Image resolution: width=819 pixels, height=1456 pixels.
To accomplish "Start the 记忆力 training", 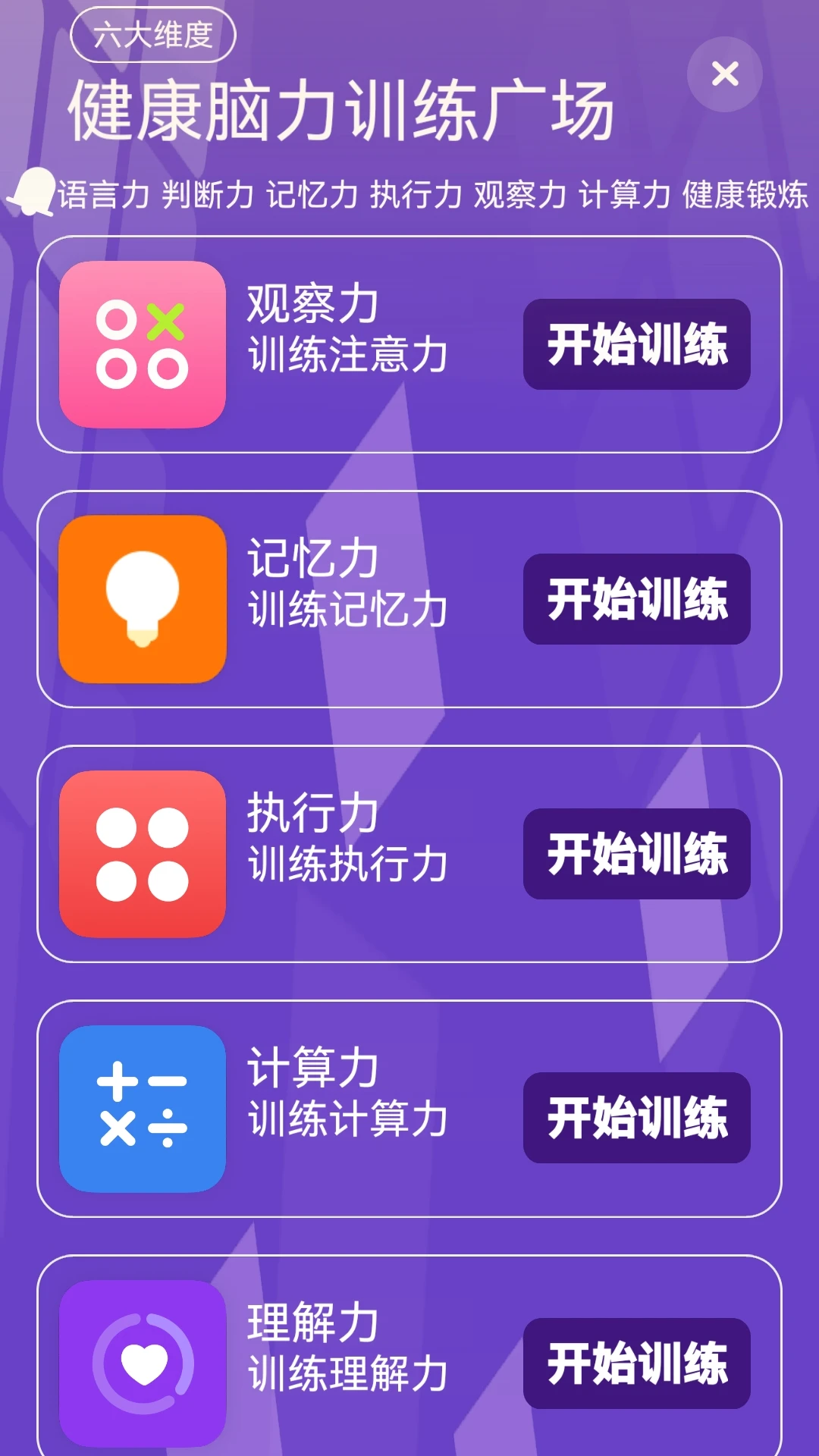I will click(x=637, y=599).
